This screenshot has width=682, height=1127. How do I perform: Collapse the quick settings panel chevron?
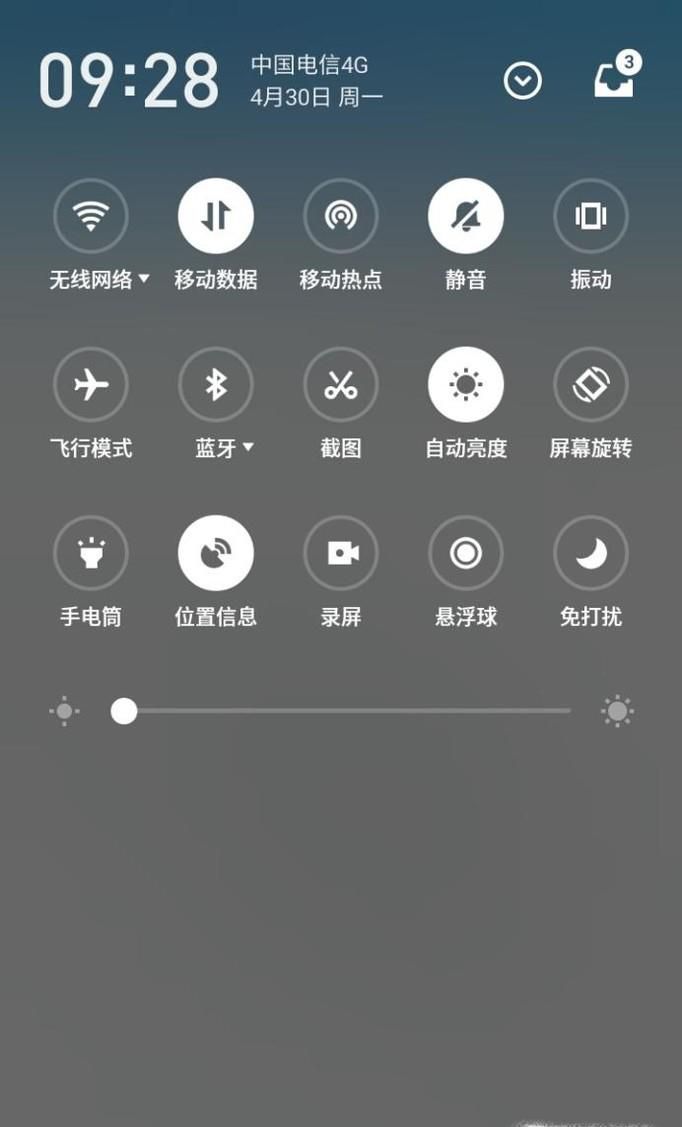point(522,81)
